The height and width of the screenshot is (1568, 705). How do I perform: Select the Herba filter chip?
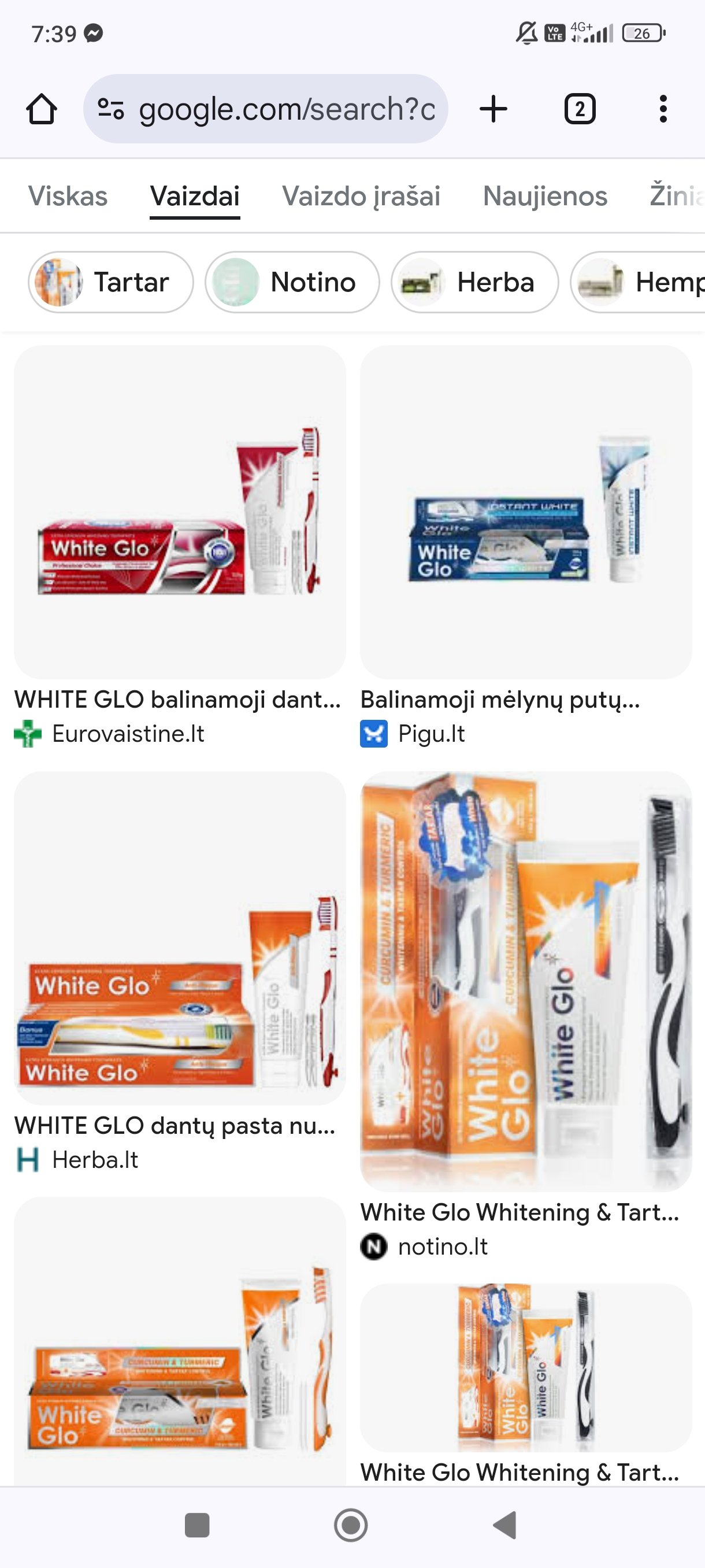[474, 282]
